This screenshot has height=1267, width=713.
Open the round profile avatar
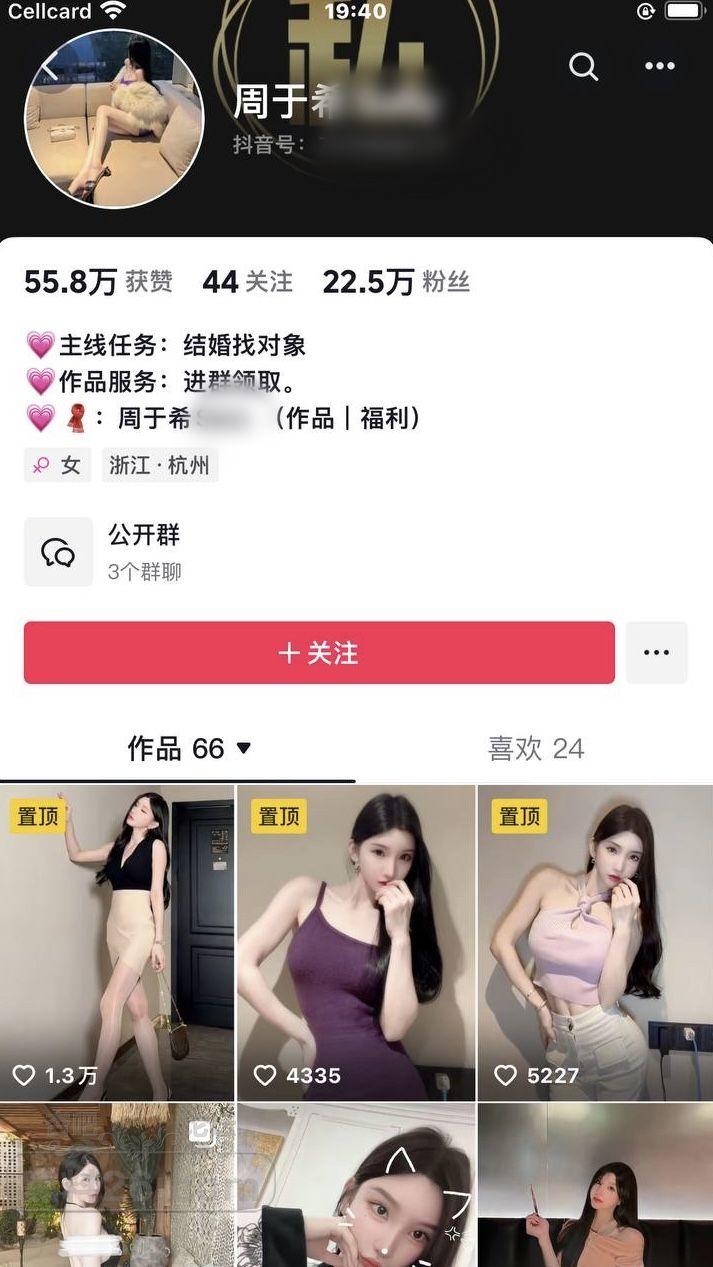point(114,120)
